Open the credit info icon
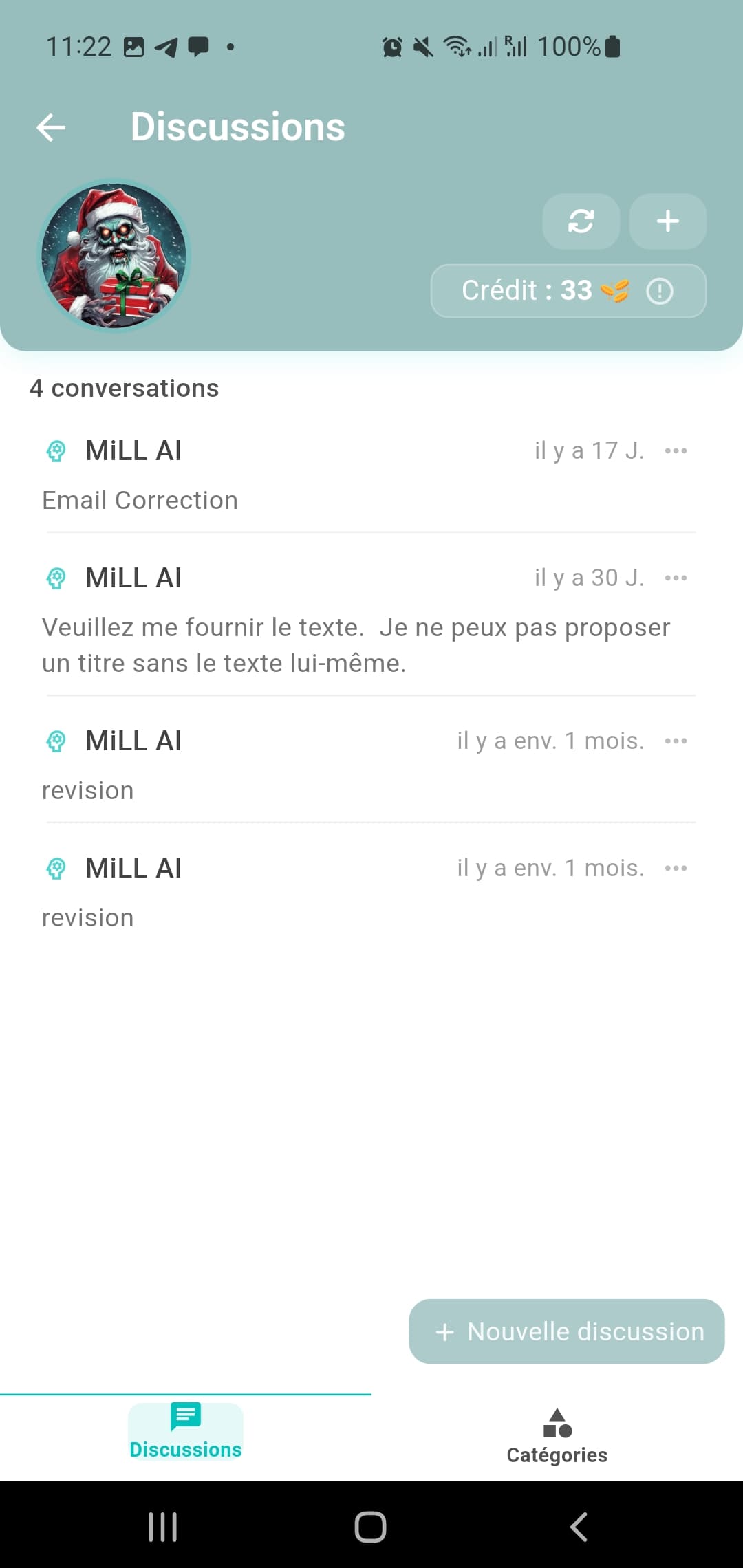The image size is (743, 1568). 660,291
